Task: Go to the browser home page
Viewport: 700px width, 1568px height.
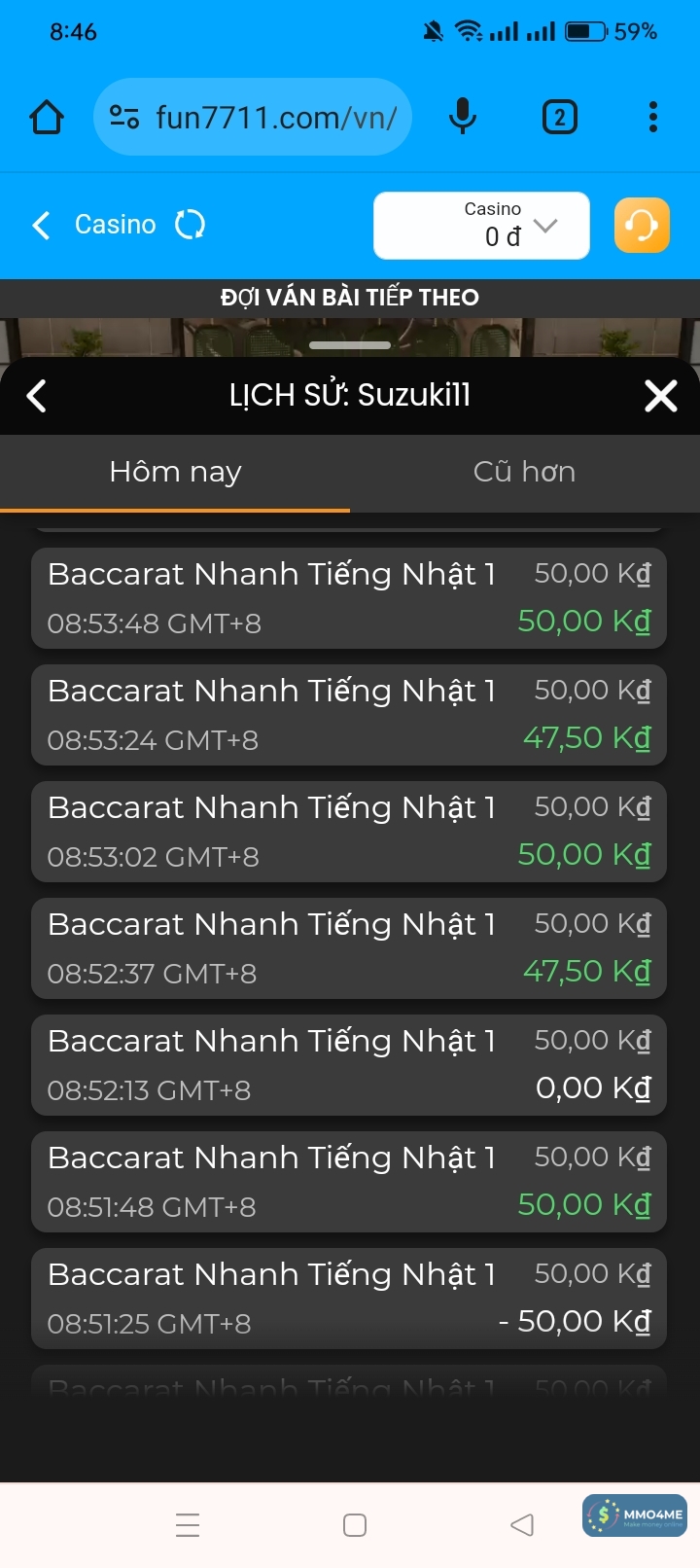Action: [47, 118]
